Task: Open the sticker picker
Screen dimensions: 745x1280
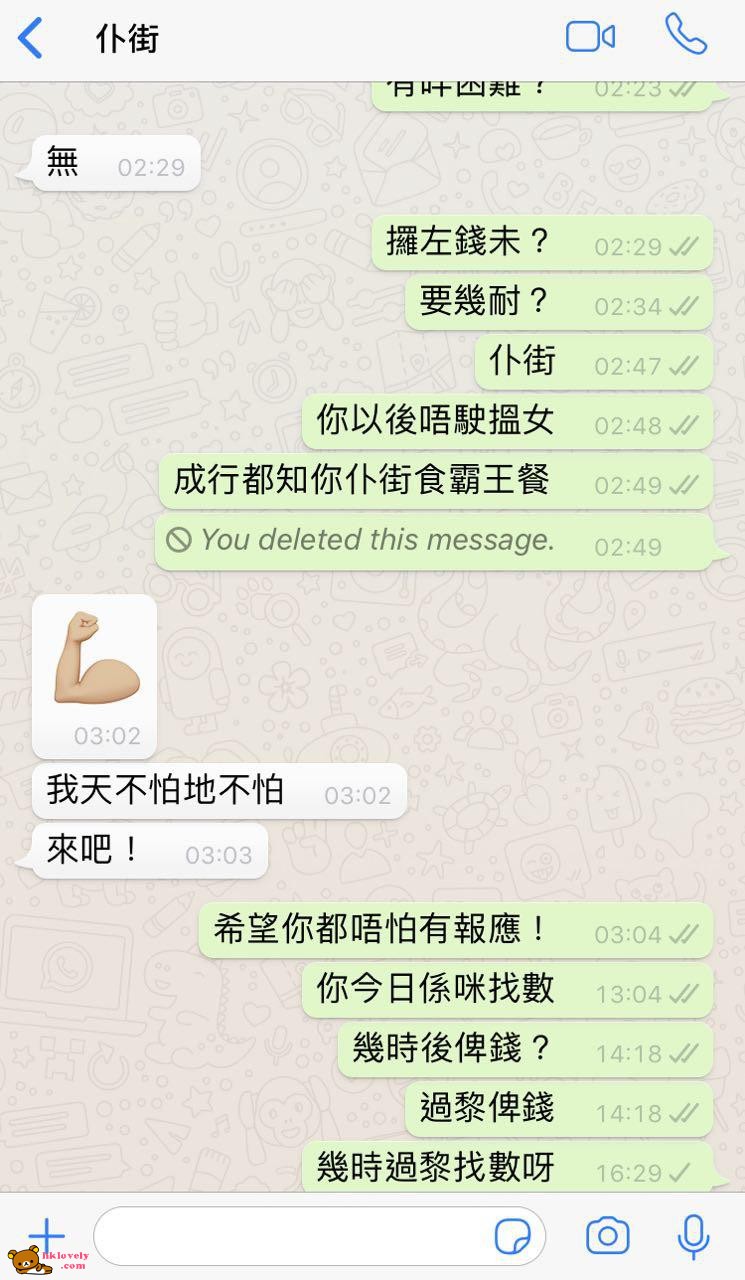Action: 513,1237
